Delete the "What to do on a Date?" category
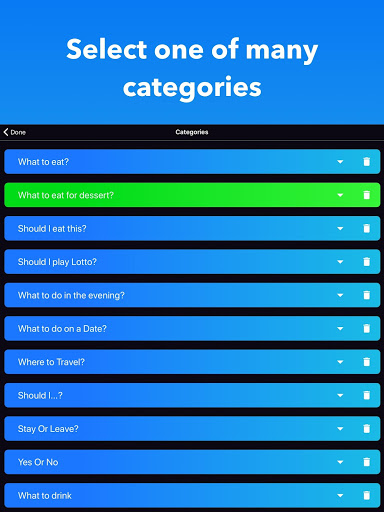Viewport: 384px width, 512px height. (x=366, y=328)
